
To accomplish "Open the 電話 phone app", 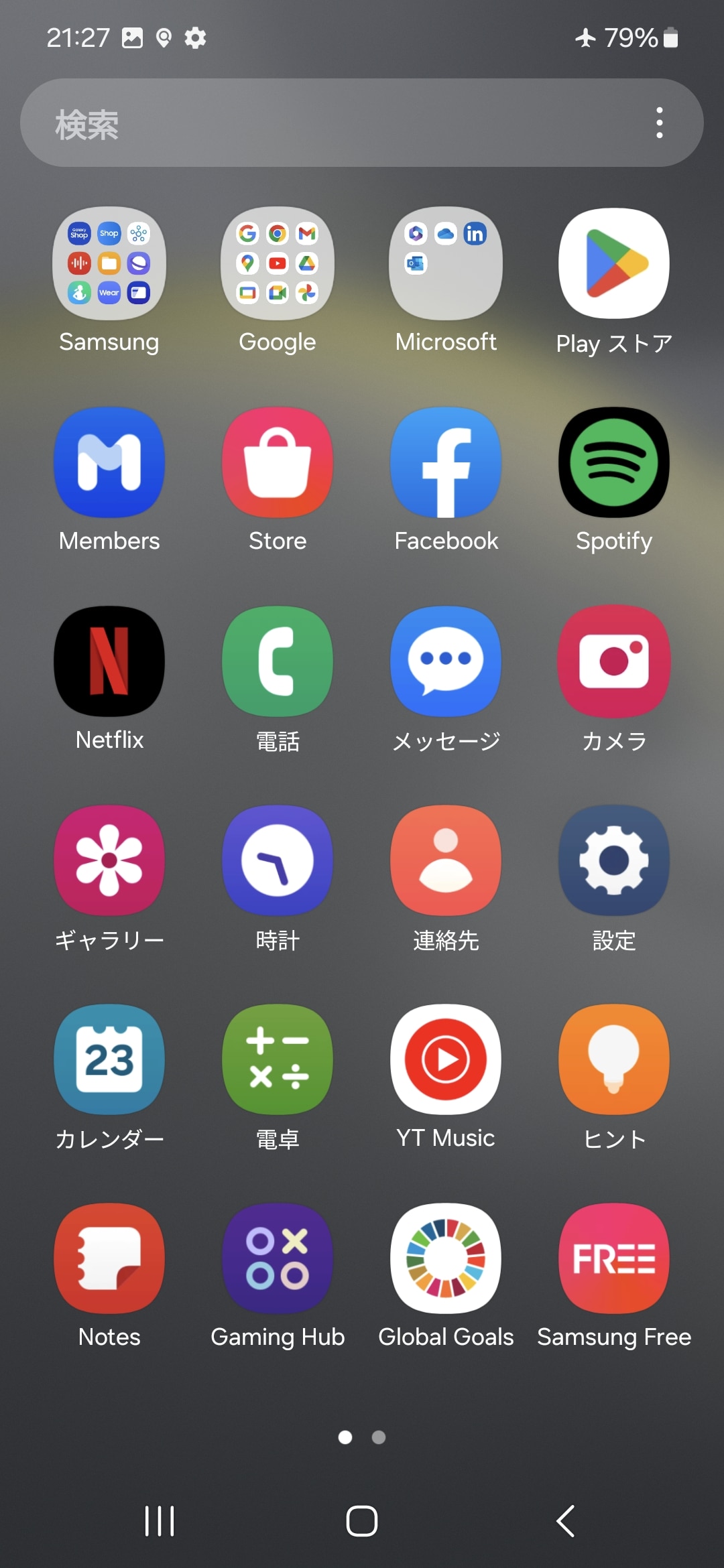I will pos(278,661).
